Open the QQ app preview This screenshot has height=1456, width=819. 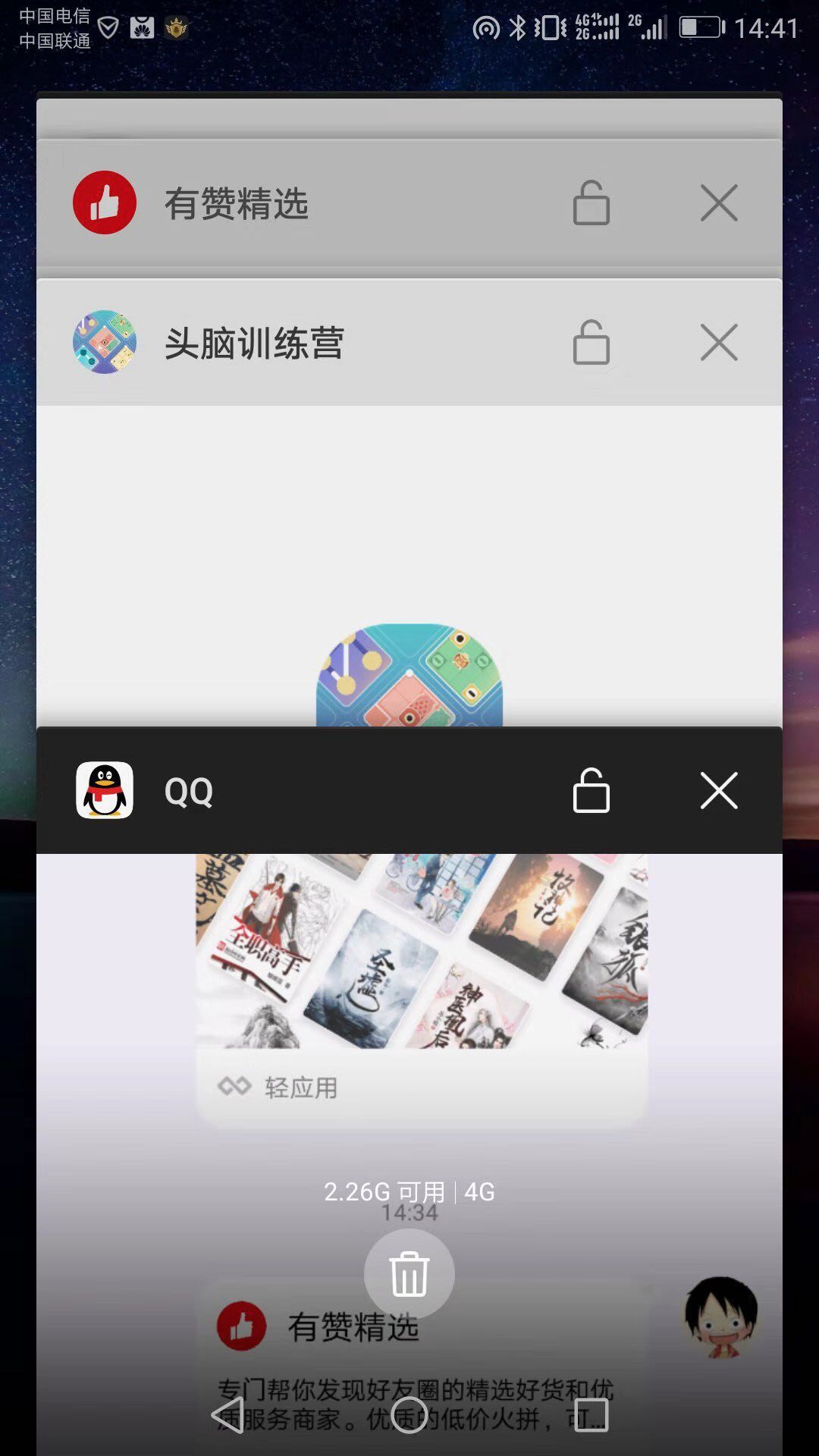point(409,986)
